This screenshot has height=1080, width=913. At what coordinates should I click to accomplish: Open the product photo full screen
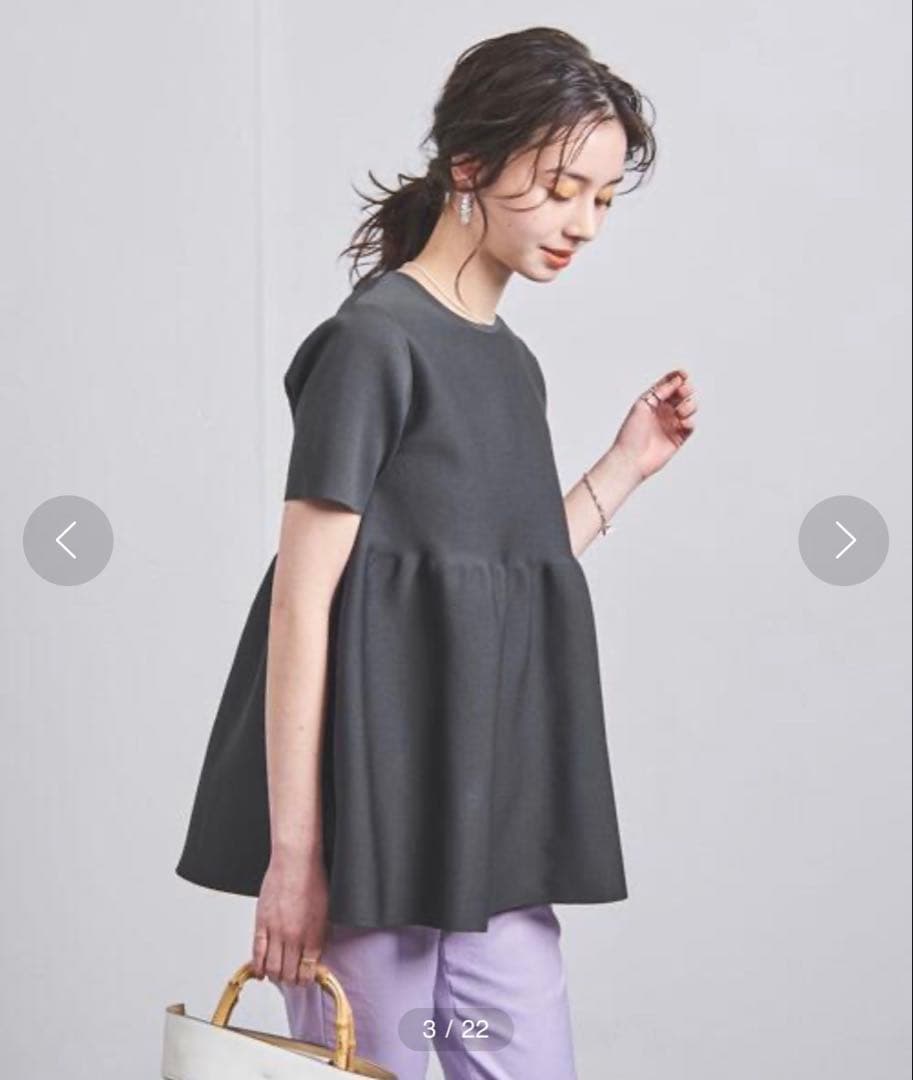pyautogui.click(x=456, y=540)
